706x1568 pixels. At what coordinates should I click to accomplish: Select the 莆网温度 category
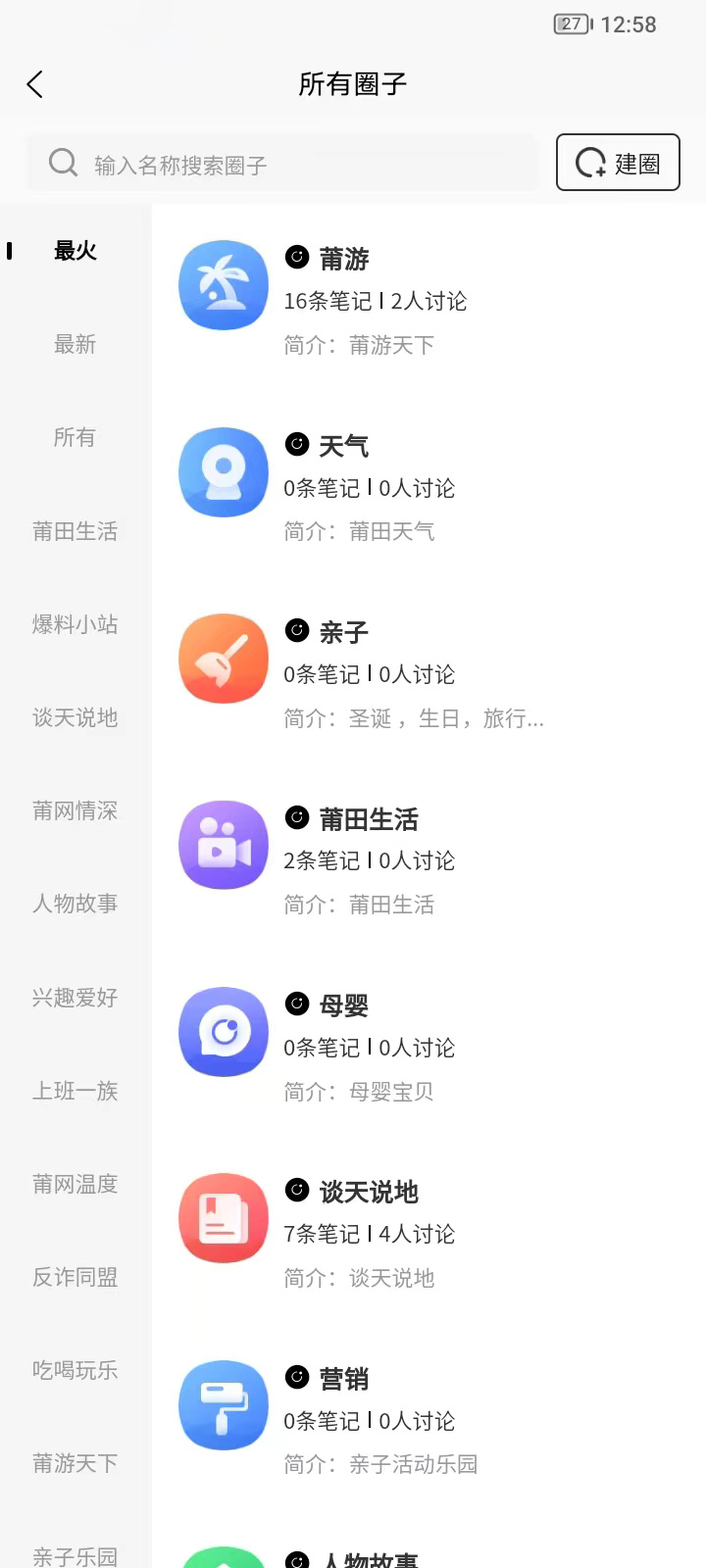point(76,1184)
